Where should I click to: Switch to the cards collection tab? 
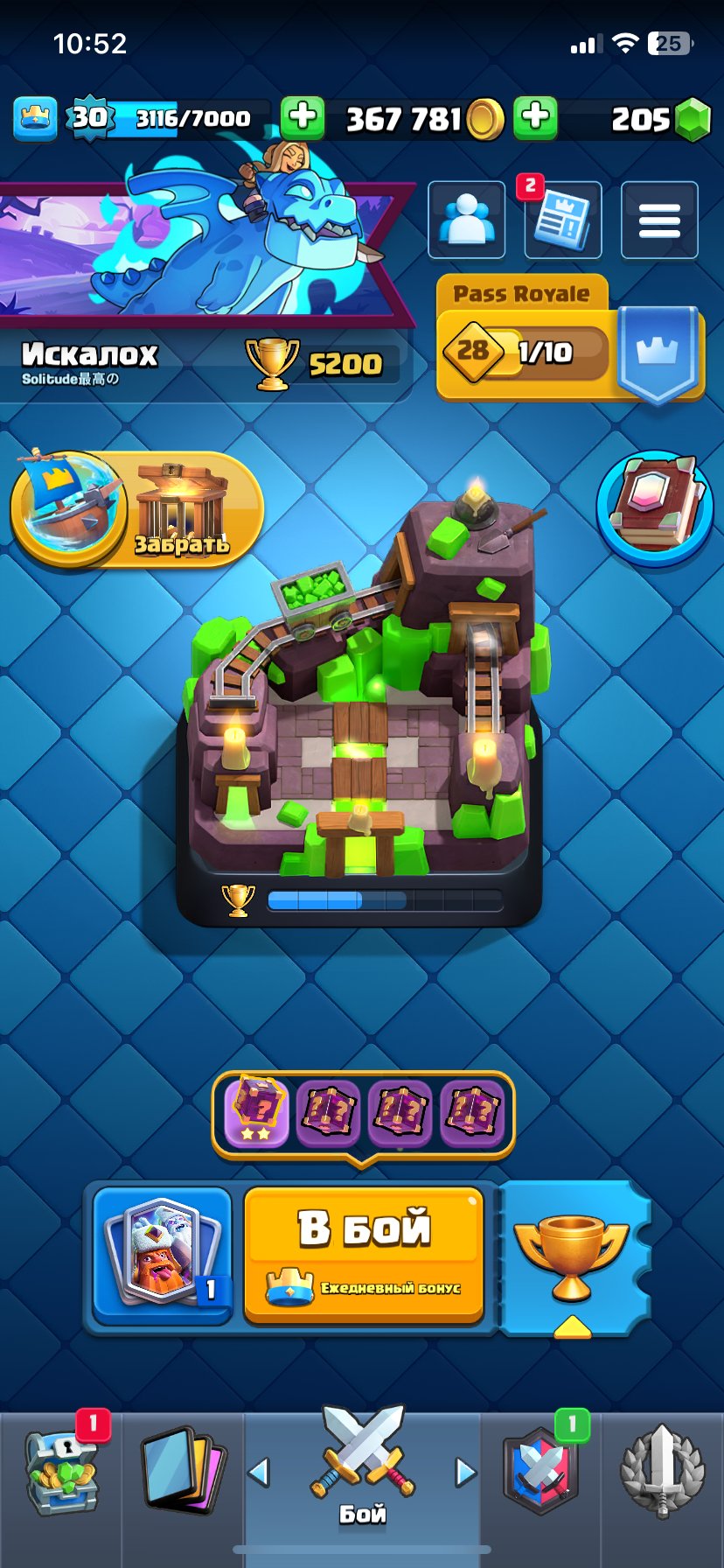click(182, 1472)
